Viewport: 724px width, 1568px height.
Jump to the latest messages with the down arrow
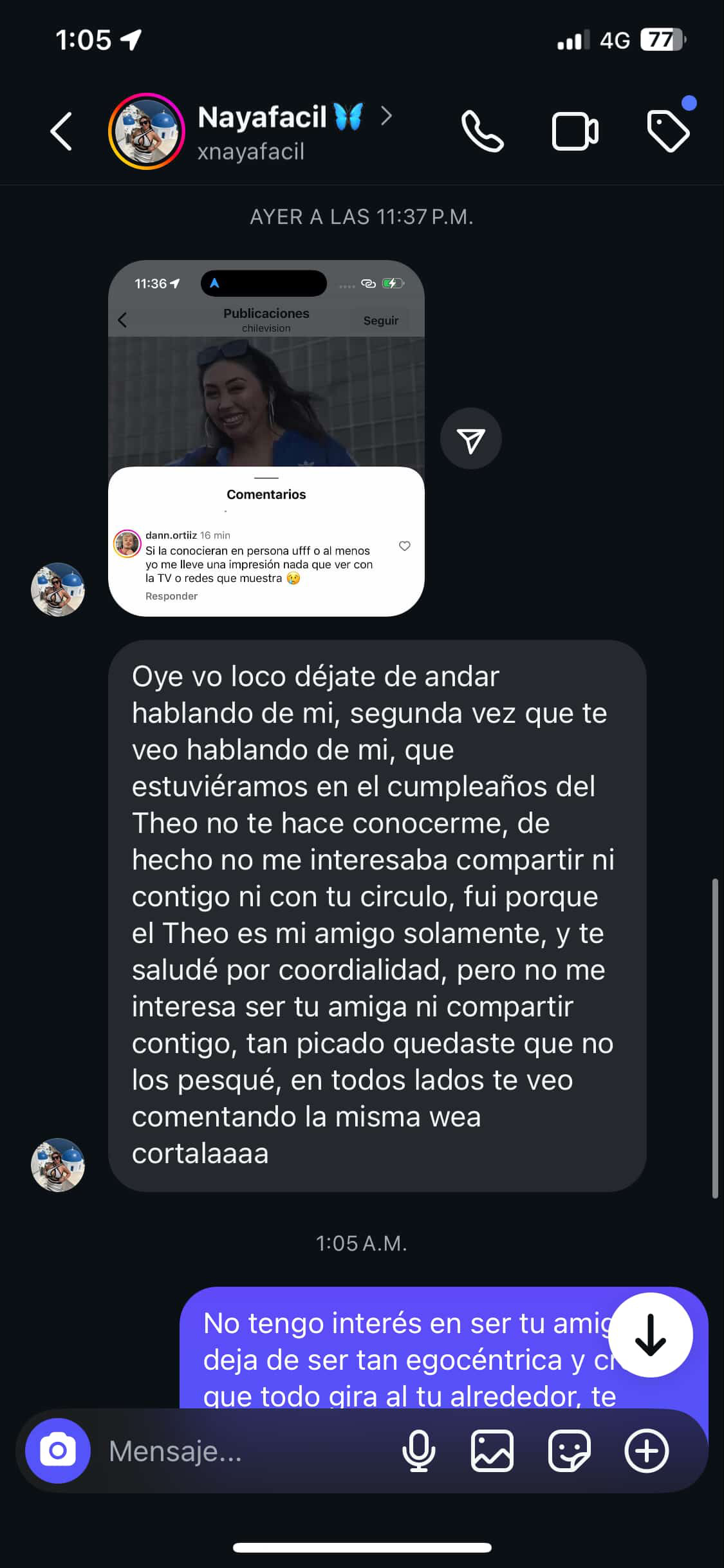tap(650, 1335)
